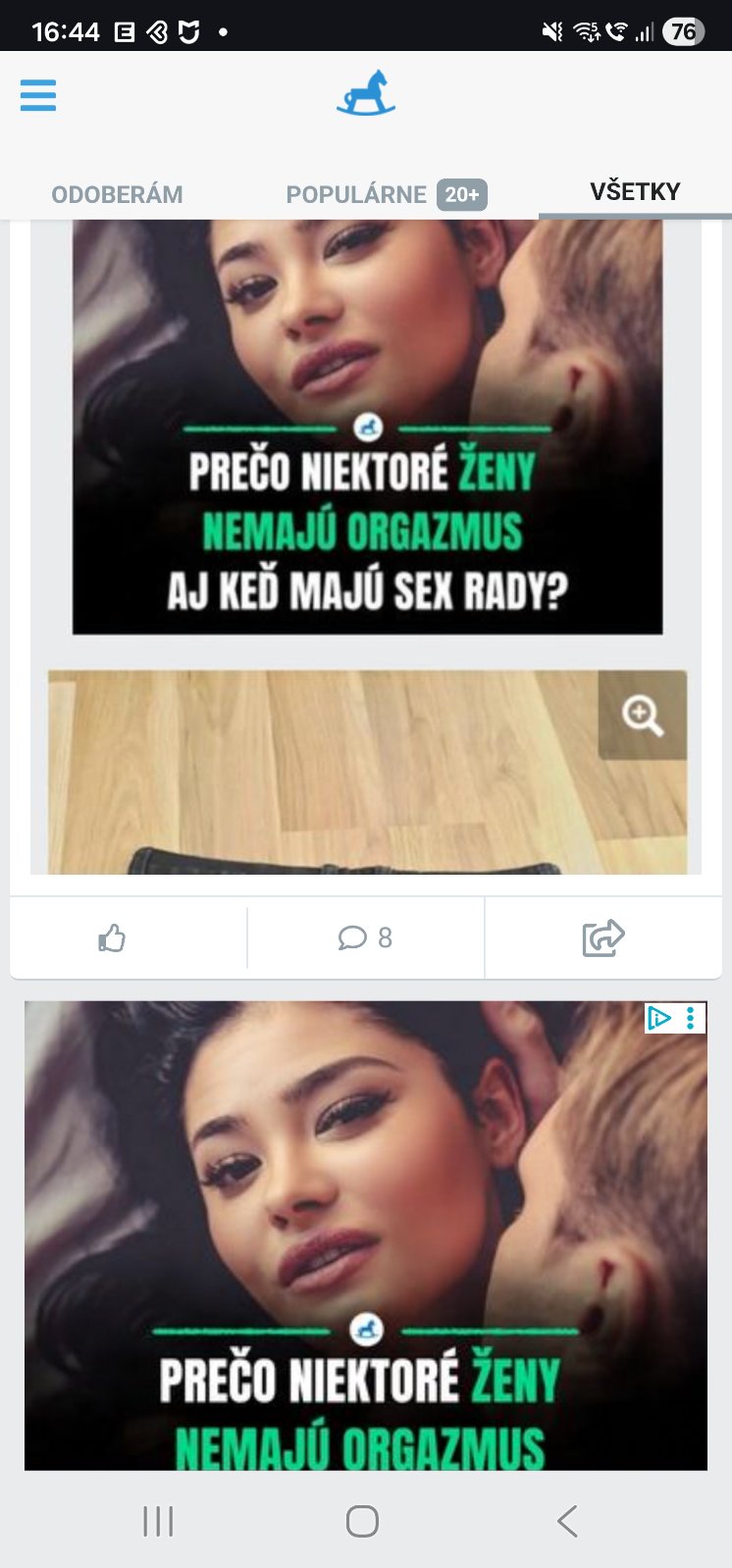Zoom the wooden floor photo with magnifier
The height and width of the screenshot is (1568, 732).
click(x=642, y=715)
